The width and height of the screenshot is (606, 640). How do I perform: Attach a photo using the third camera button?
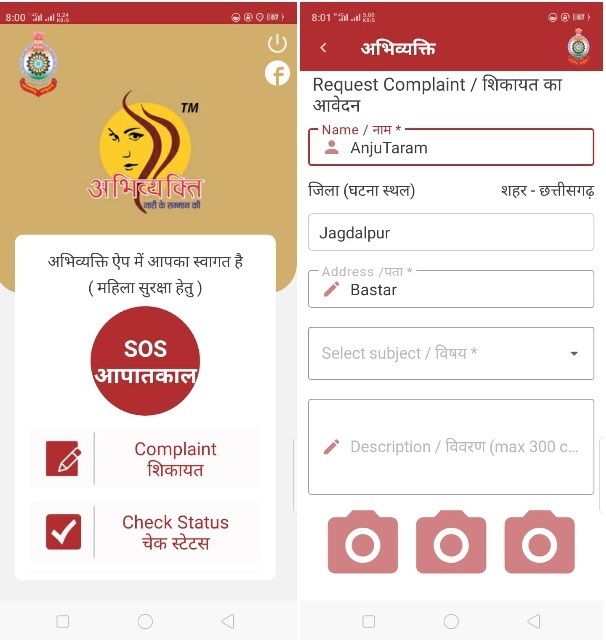pos(539,545)
